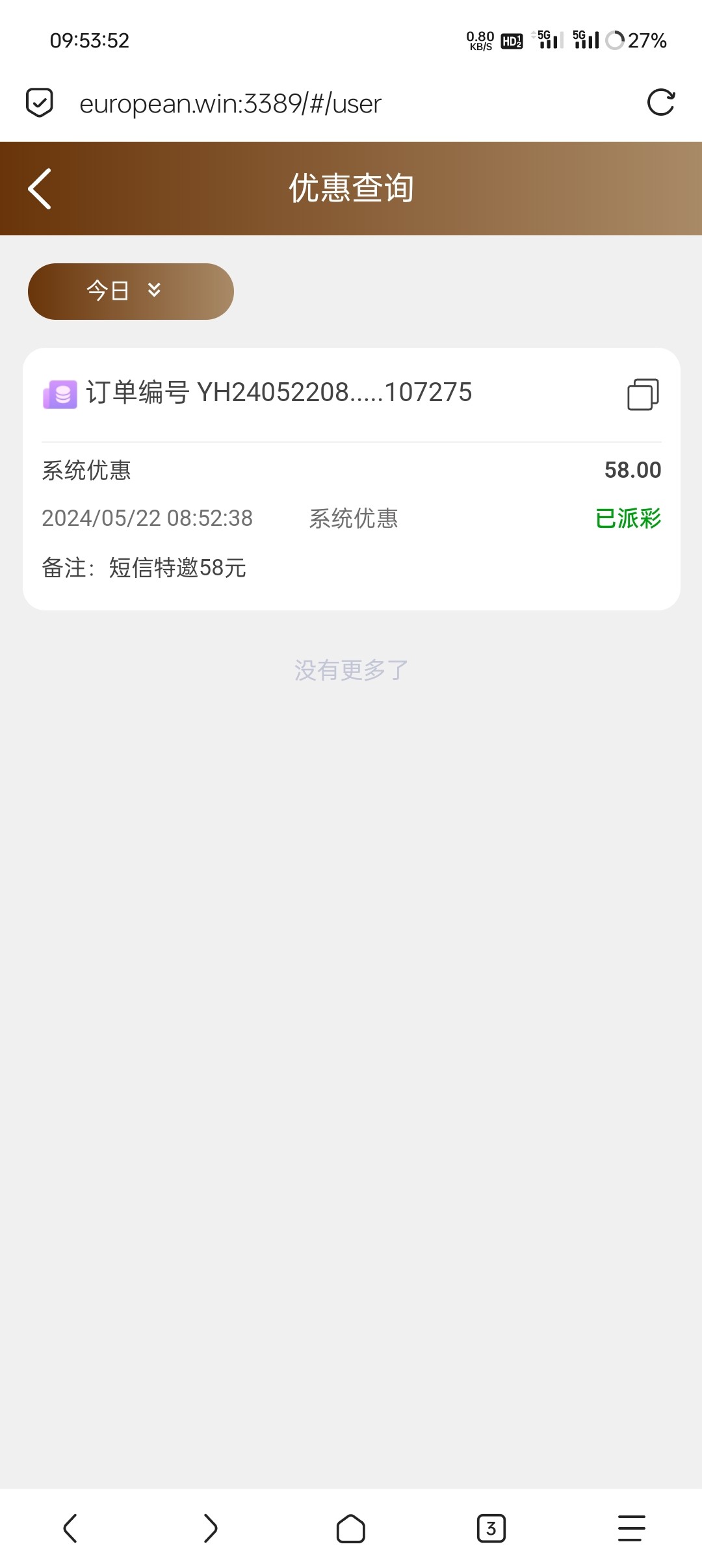Expand the 今日 date filter dropdown

pos(131,291)
